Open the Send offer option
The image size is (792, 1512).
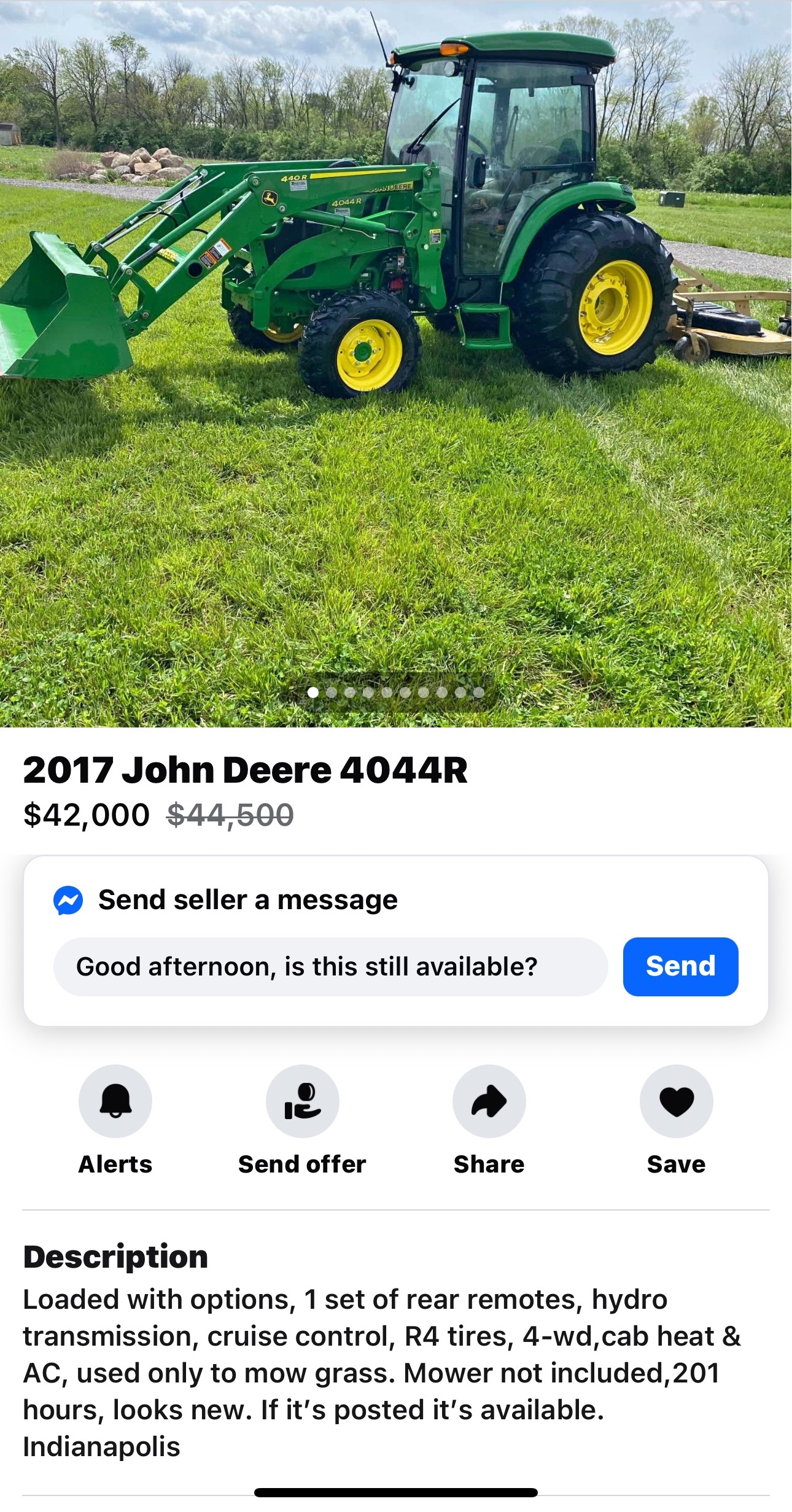coord(302,1101)
